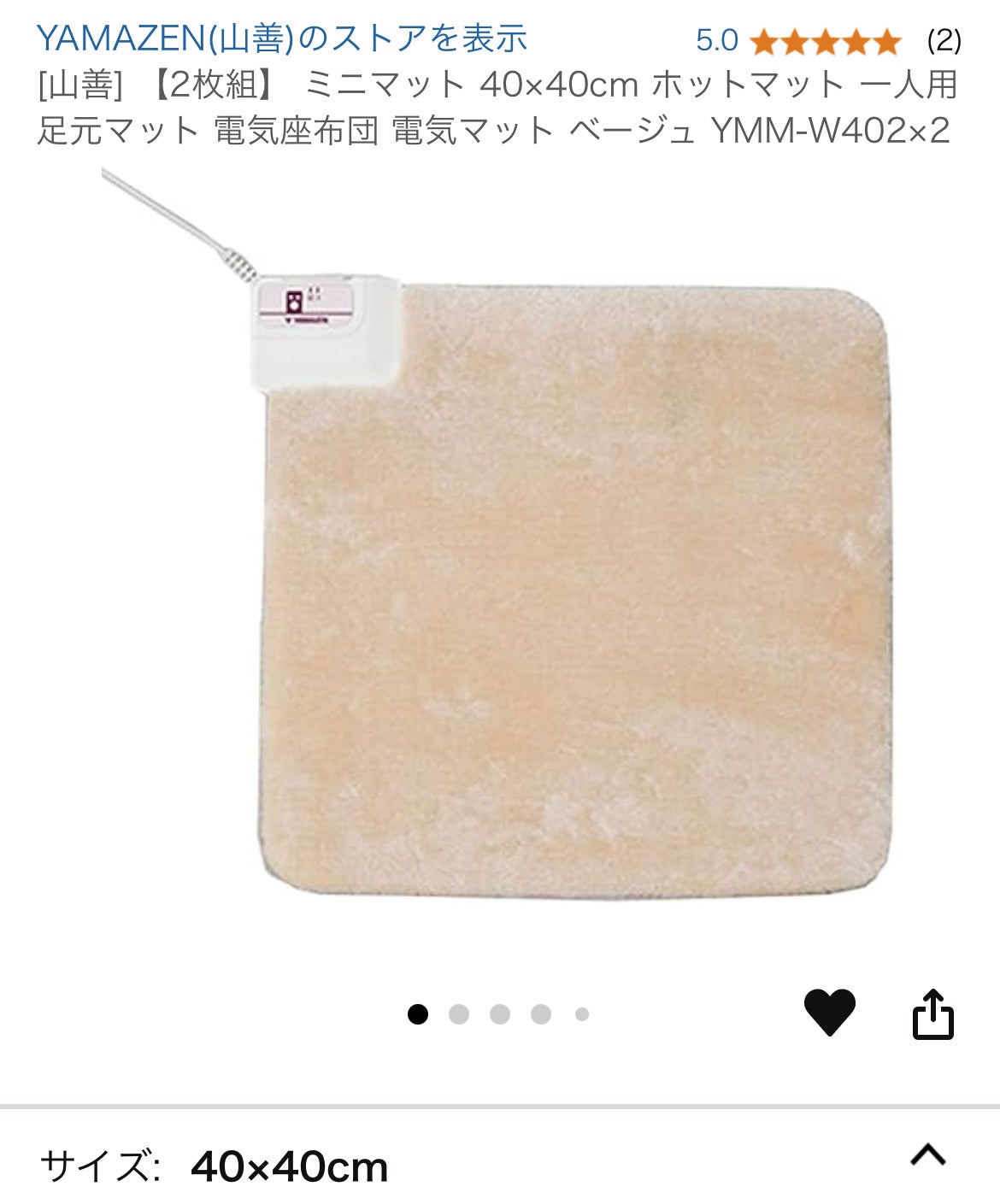Screen dimensions: 1000x1204
Task: Open the YAMAZEN store link
Action: [x=282, y=39]
